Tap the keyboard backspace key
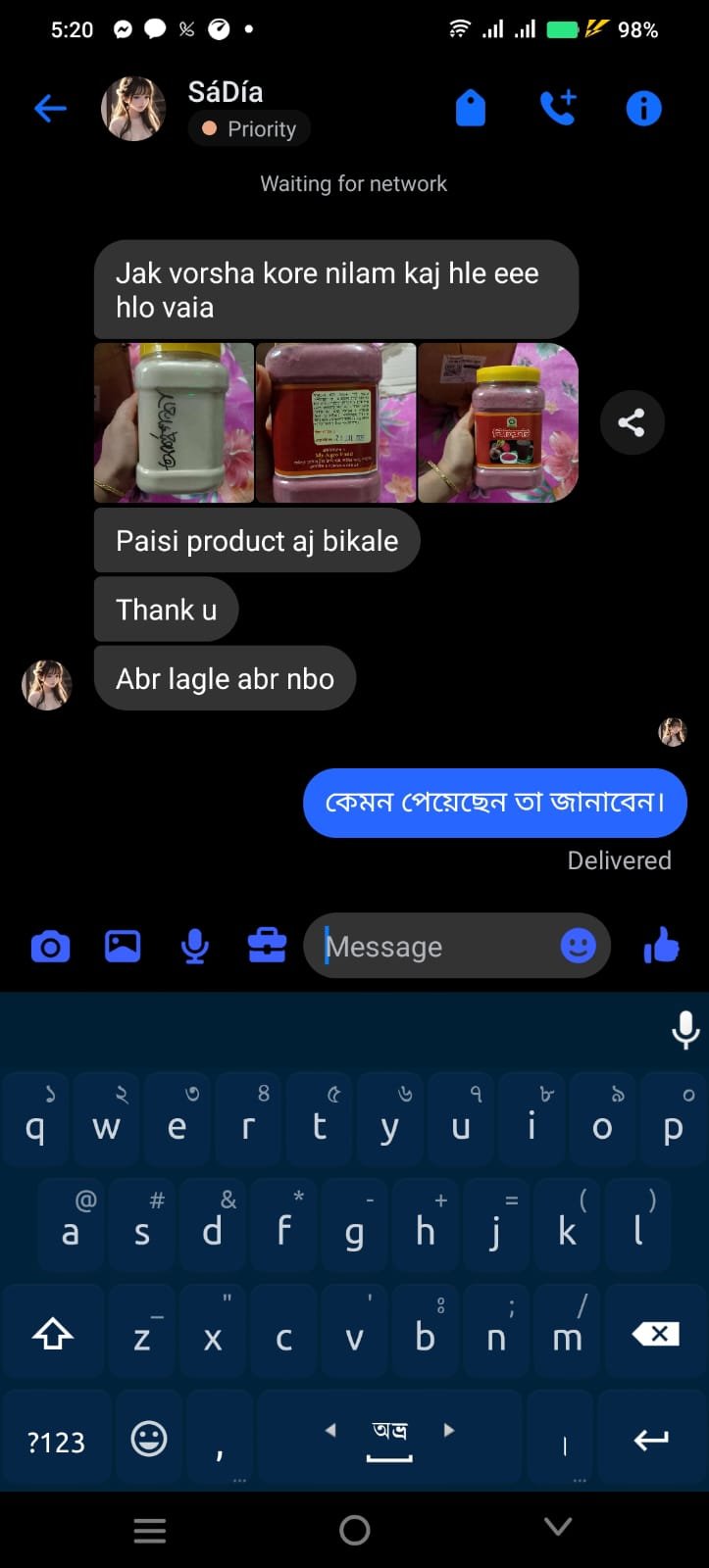Image resolution: width=709 pixels, height=1568 pixels. coord(655,1334)
